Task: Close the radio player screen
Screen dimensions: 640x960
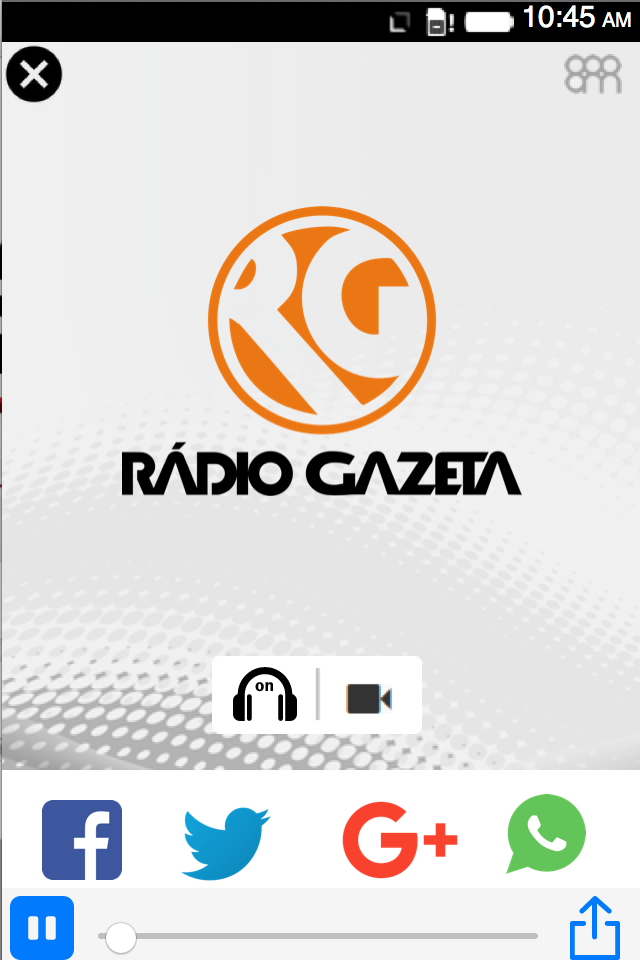Action: (x=34, y=75)
